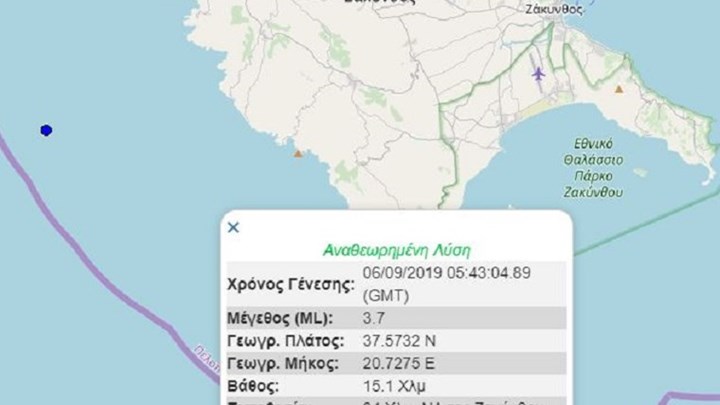Close the earthquake details popup

pyautogui.click(x=233, y=228)
